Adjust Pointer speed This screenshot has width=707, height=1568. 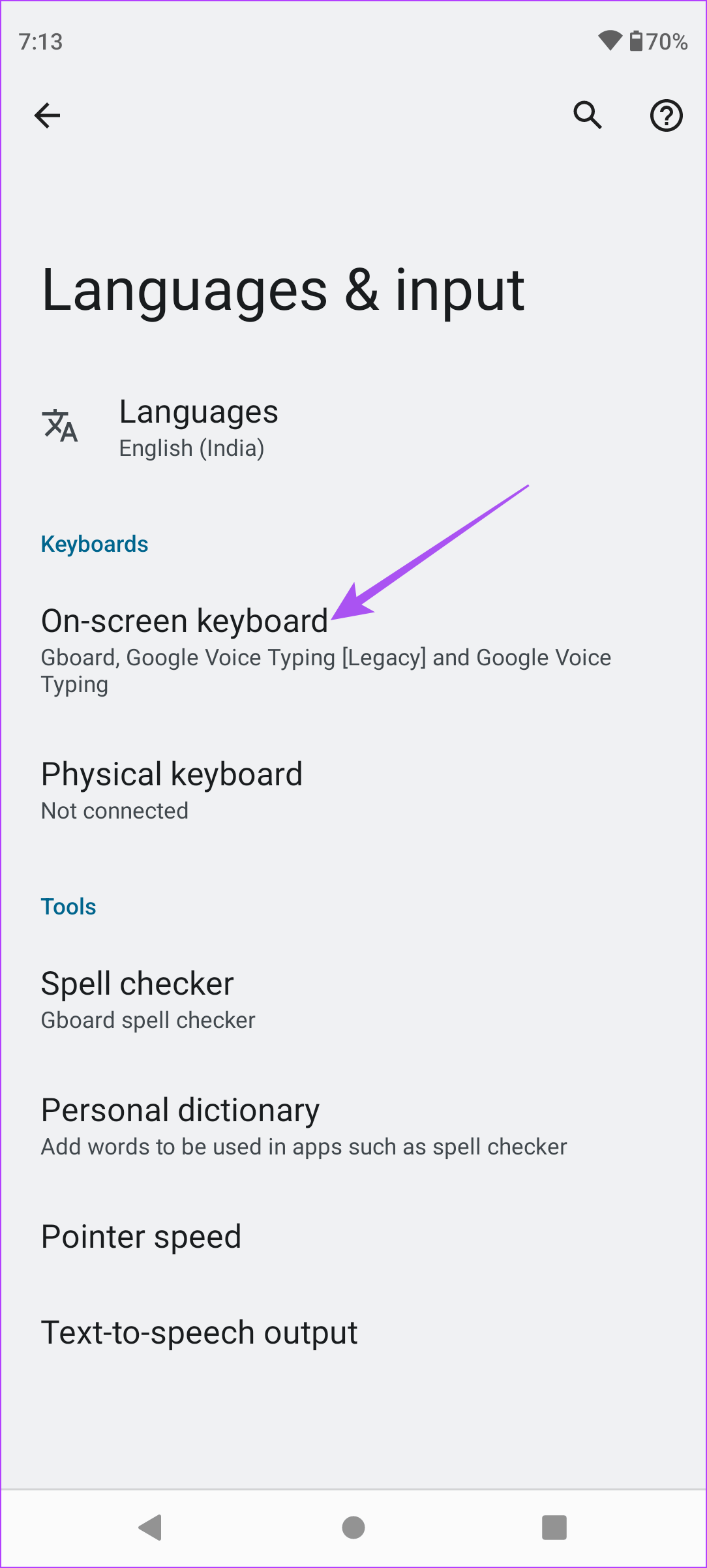141,1237
